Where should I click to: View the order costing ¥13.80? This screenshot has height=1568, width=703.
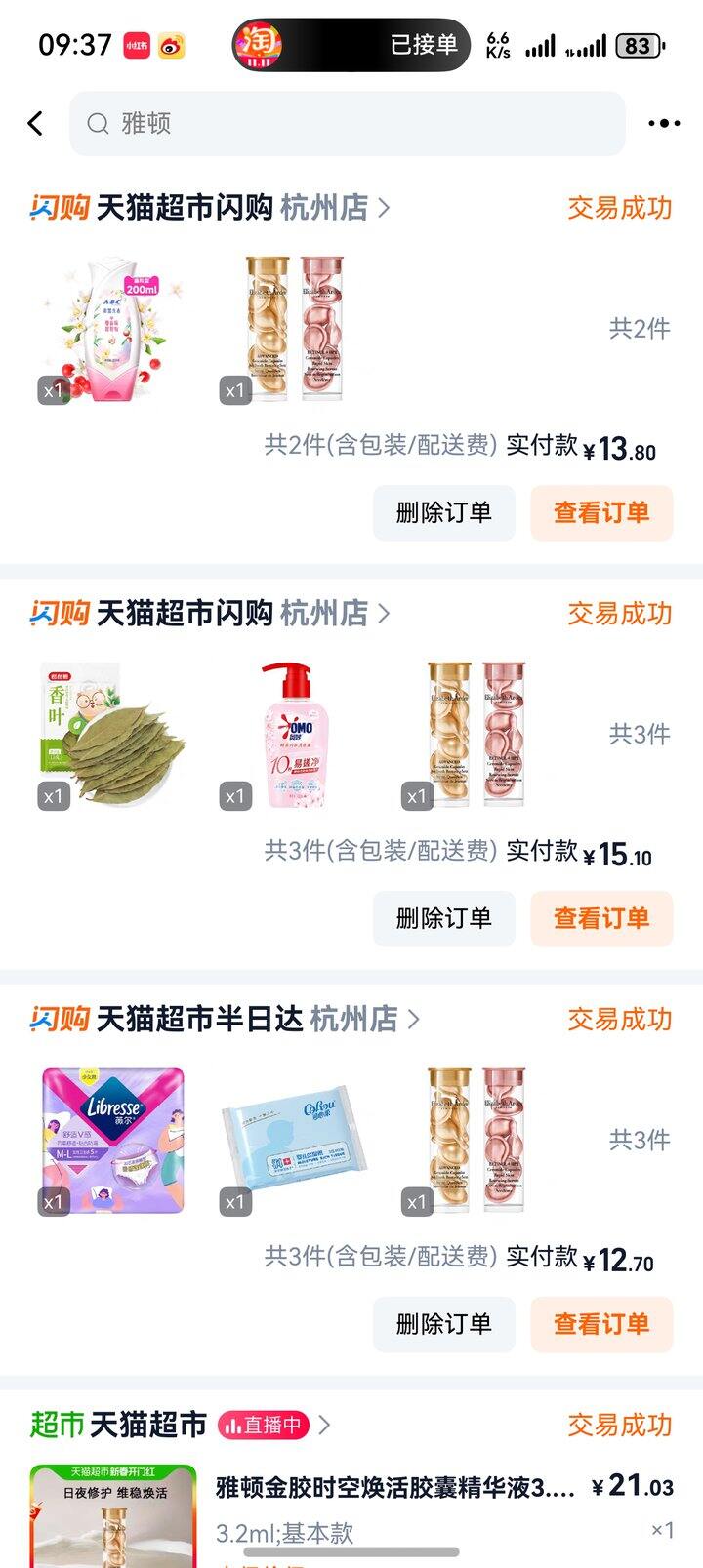pyautogui.click(x=601, y=512)
